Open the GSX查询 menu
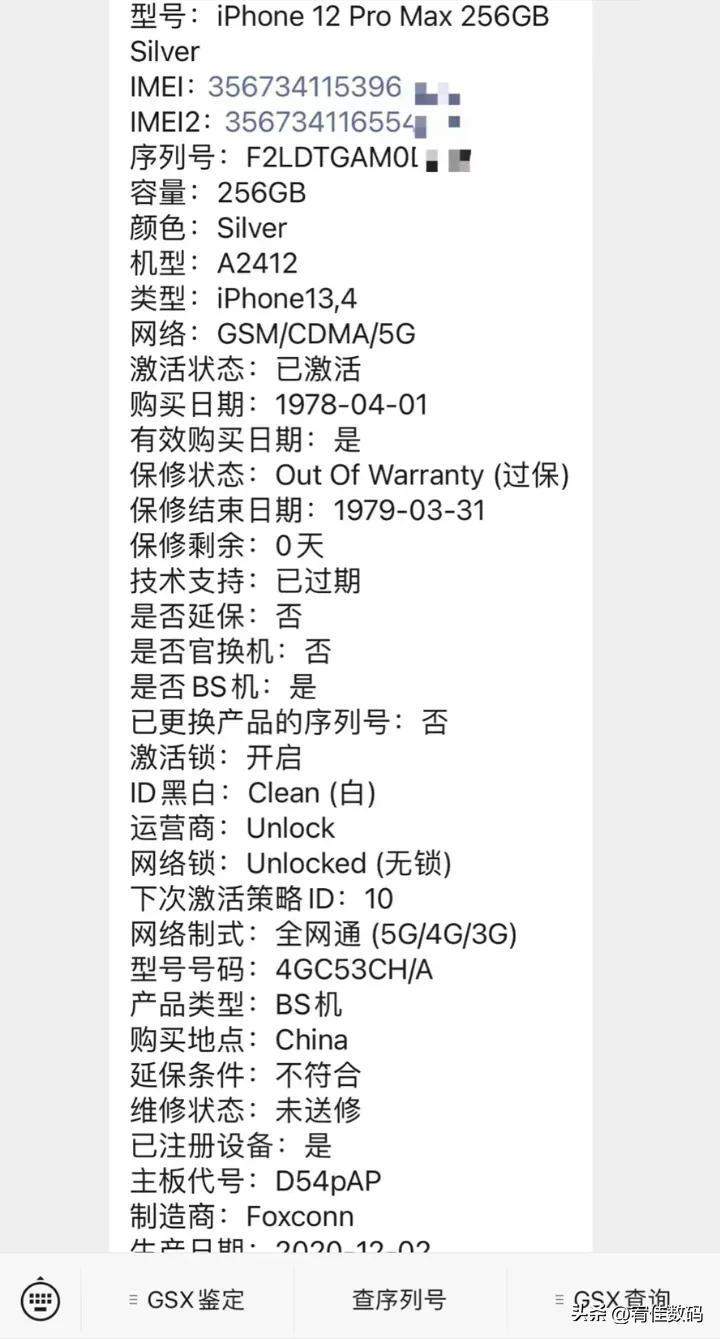The width and height of the screenshot is (720, 1339). click(x=613, y=1300)
